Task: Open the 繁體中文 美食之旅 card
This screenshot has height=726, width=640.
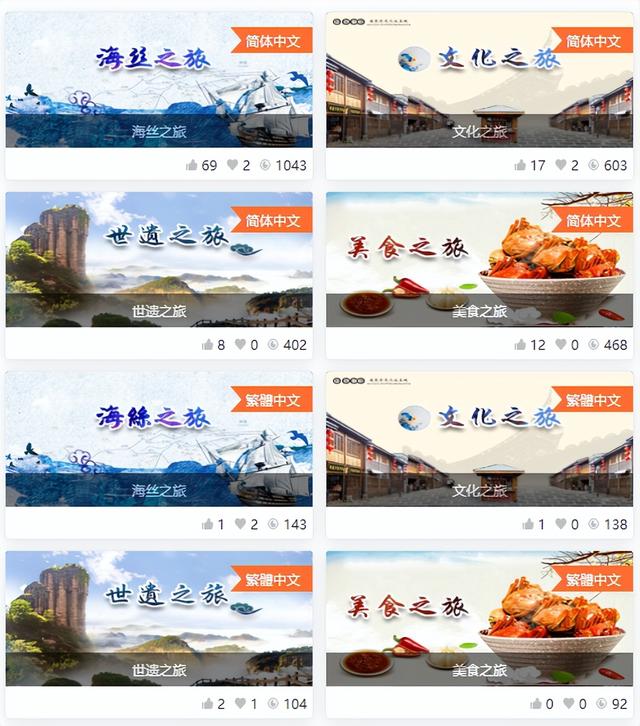Action: [479, 620]
